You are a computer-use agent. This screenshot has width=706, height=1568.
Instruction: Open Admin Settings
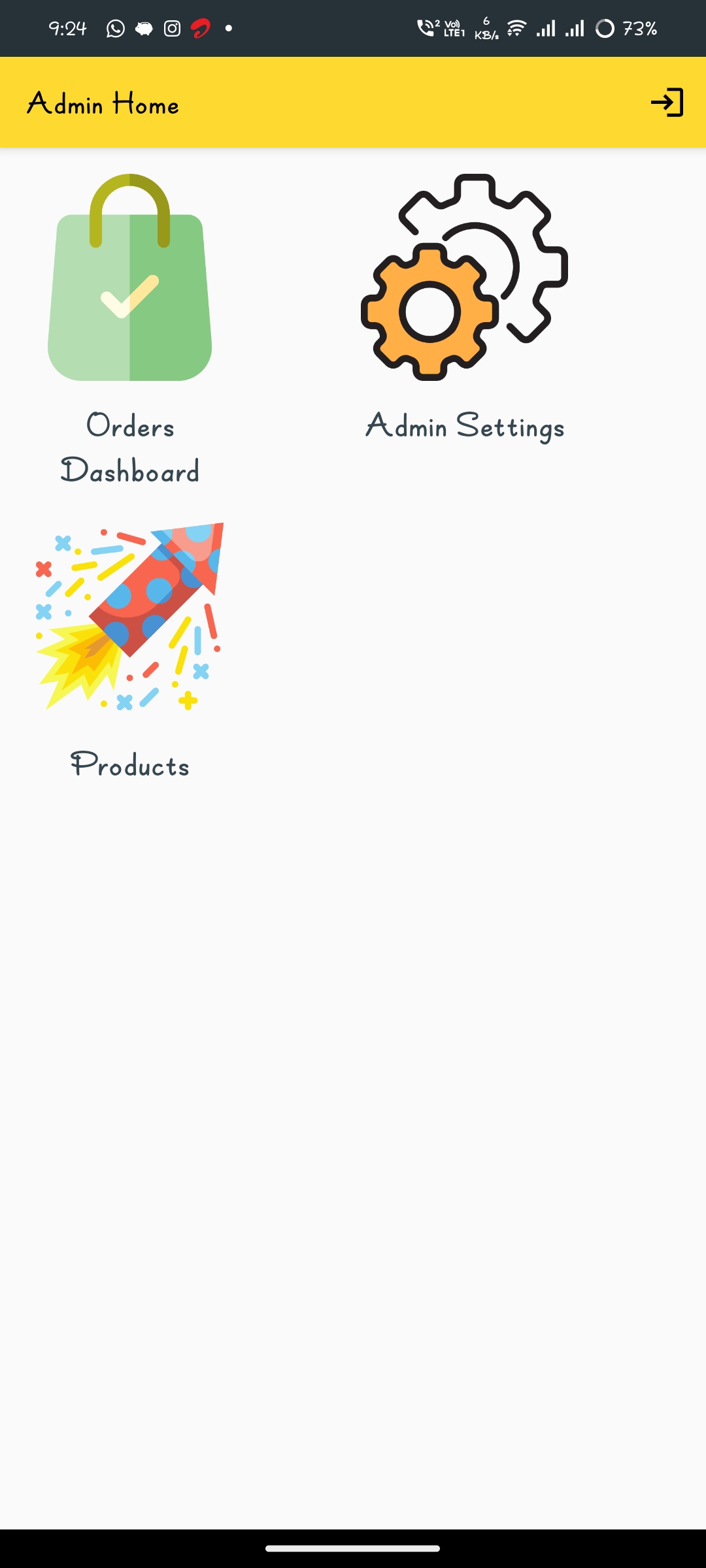coord(465,307)
